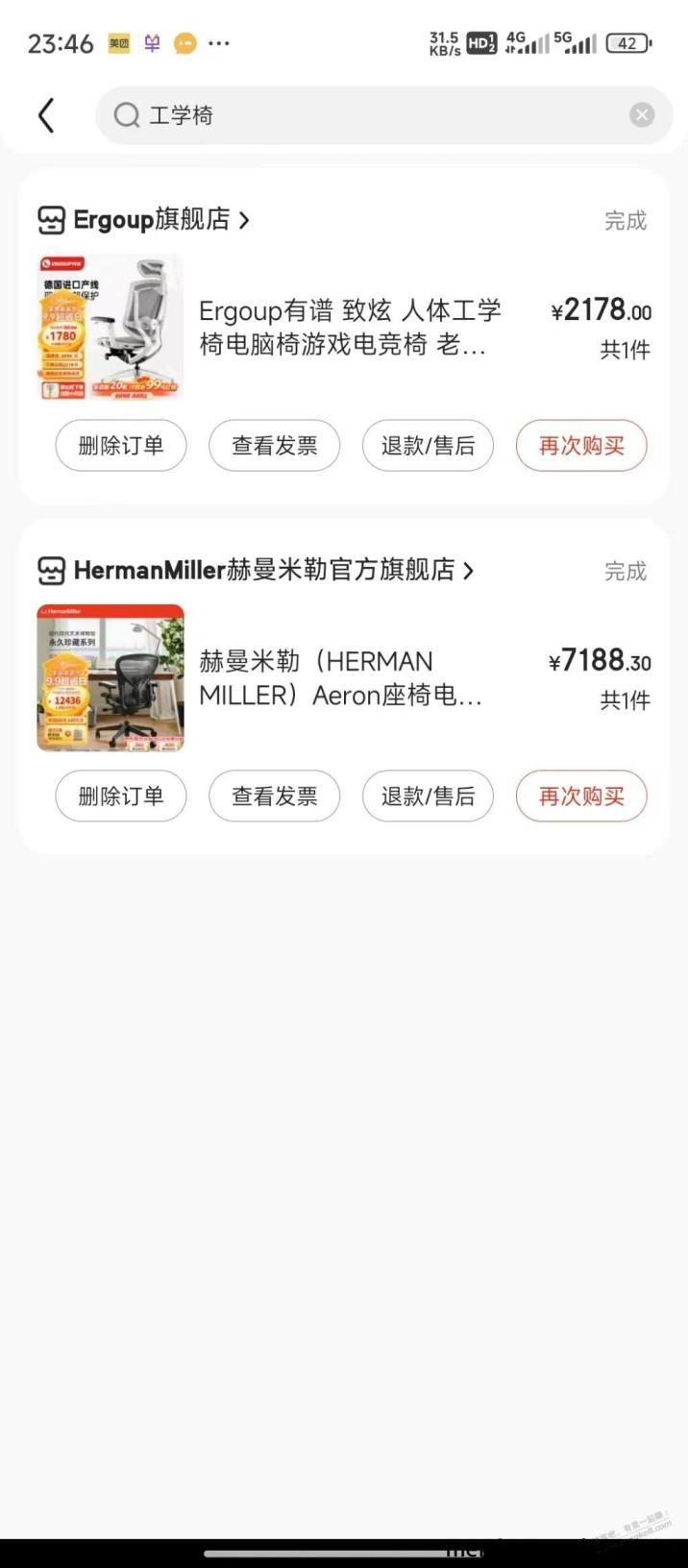Open HermanMiller赫曼米勒官方旗舰店 store page
Screen dimensions: 688x1568
pos(257,571)
